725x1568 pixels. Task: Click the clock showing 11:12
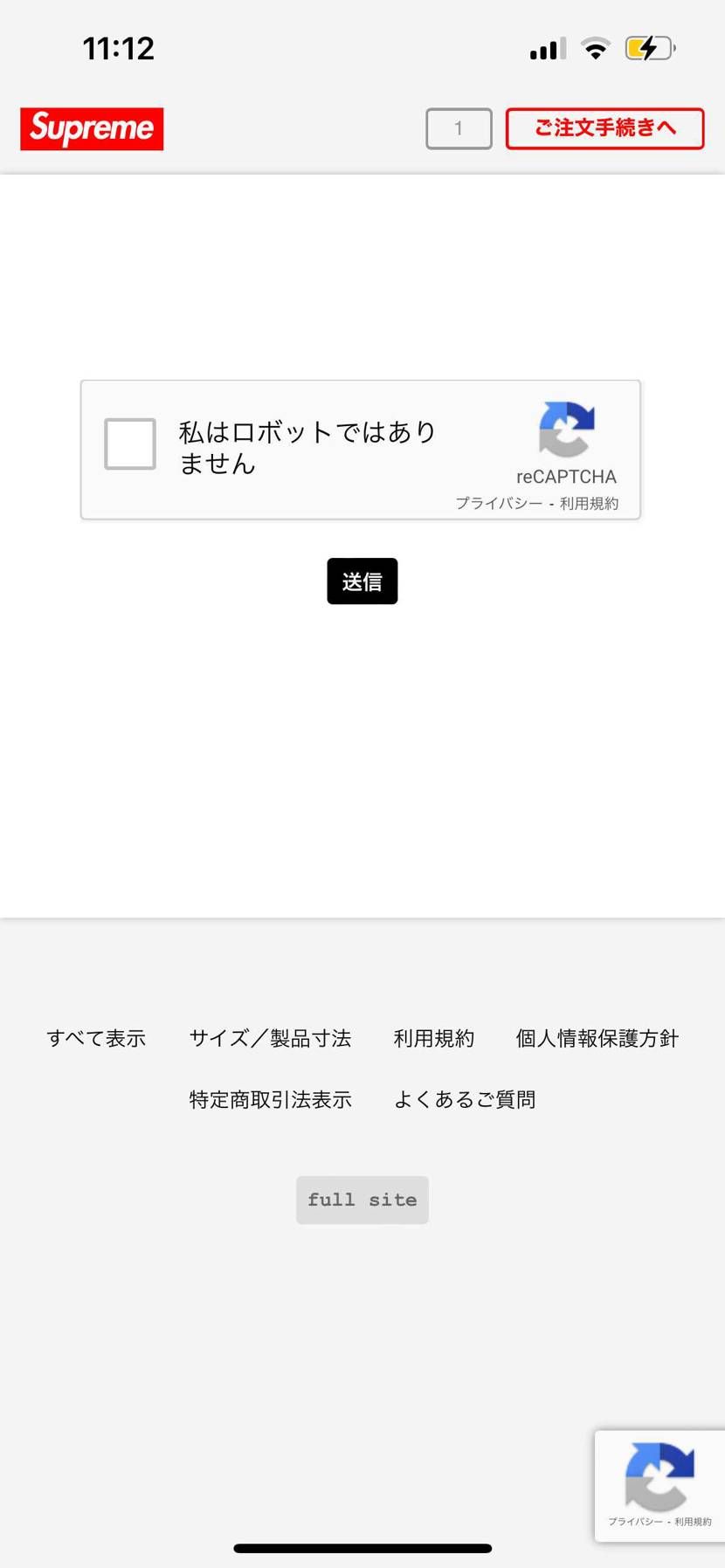point(118,48)
